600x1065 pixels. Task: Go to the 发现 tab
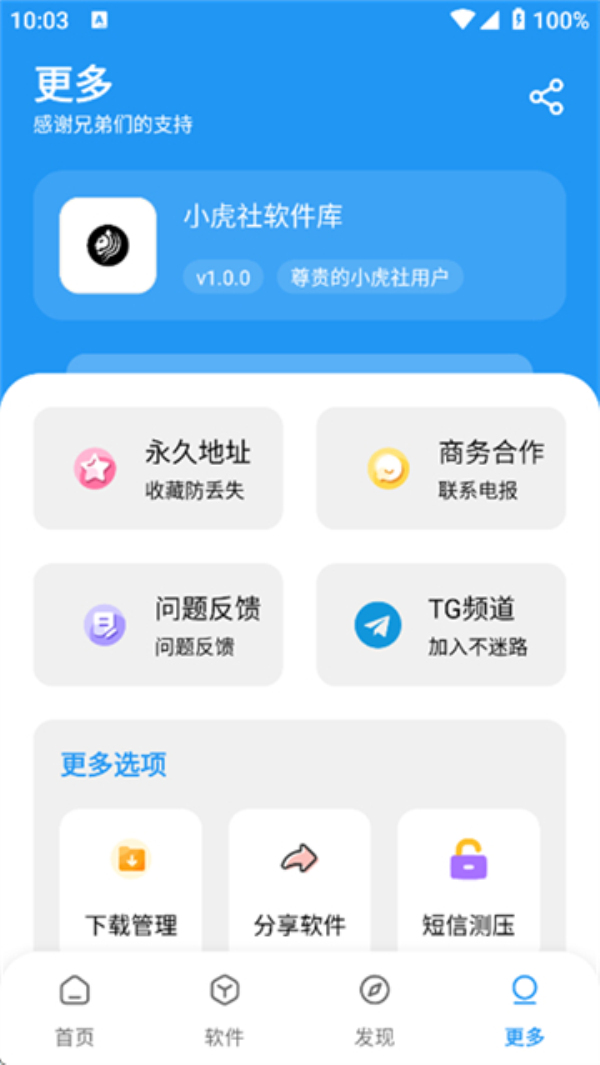click(374, 1011)
